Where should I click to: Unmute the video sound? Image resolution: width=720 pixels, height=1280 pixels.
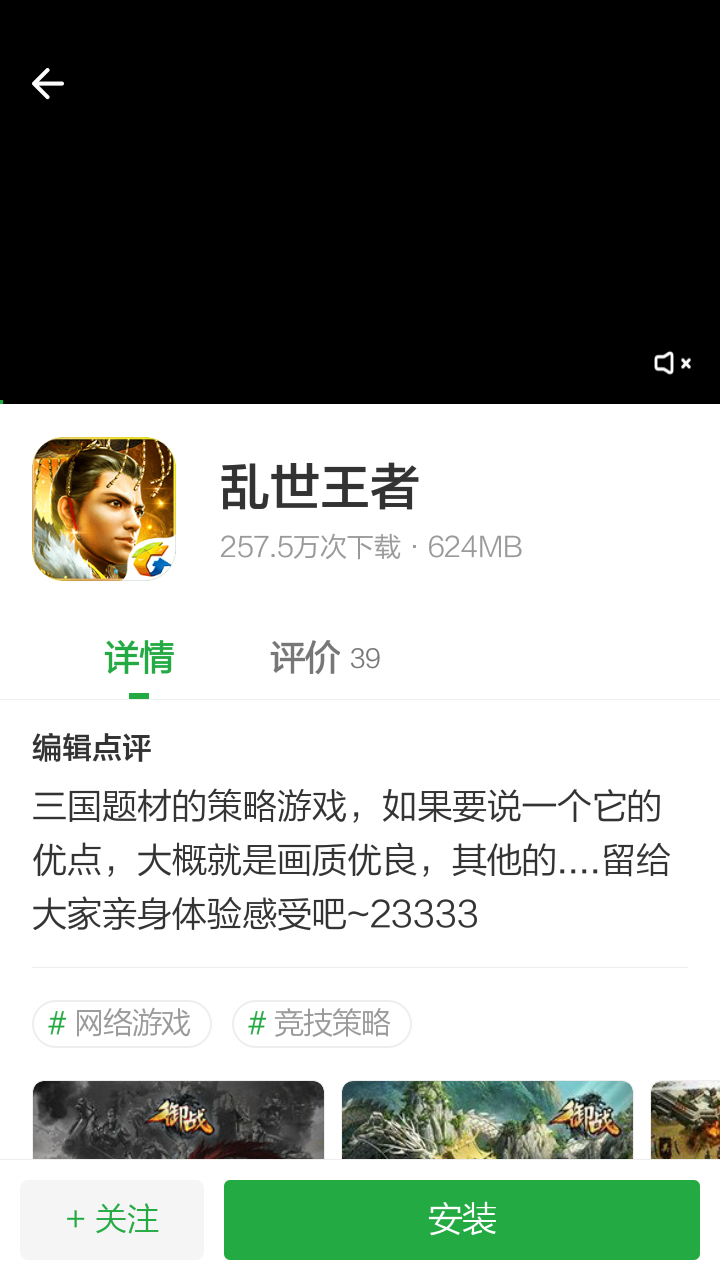click(x=672, y=363)
